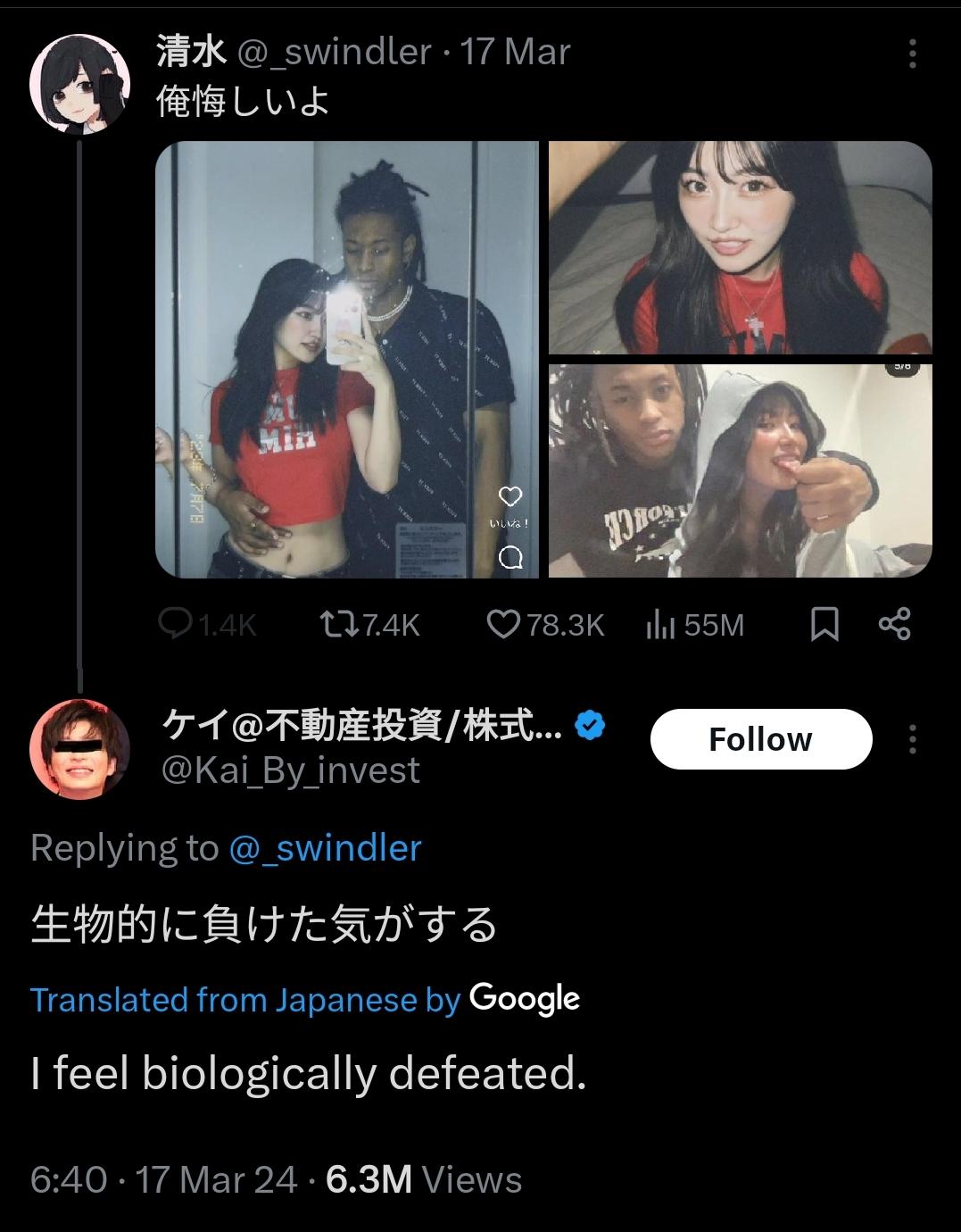Open overflow menu on 清水's post
Image resolution: width=961 pixels, height=1232 pixels.
912,54
